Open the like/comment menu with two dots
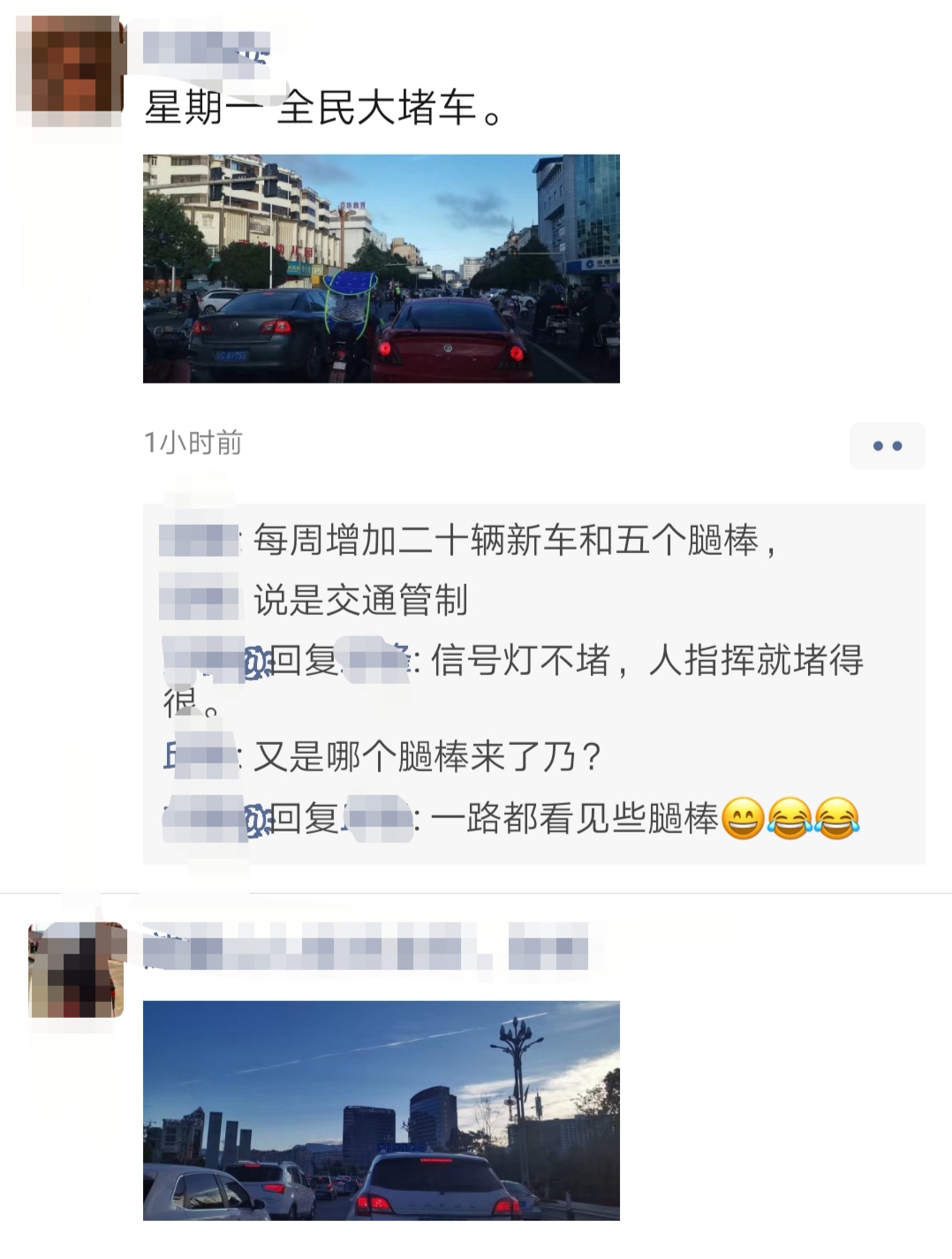The height and width of the screenshot is (1259, 952). pos(887,445)
